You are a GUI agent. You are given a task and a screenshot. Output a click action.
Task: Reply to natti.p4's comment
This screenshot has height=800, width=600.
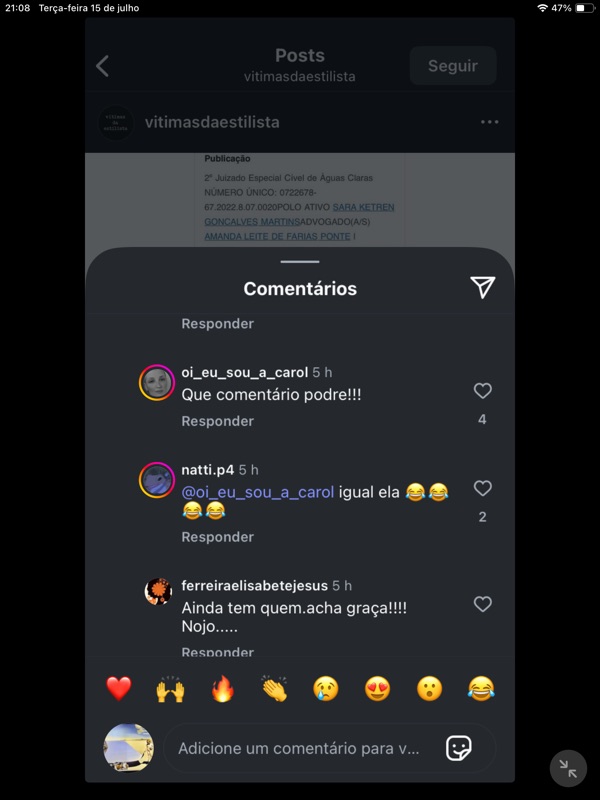tap(217, 537)
